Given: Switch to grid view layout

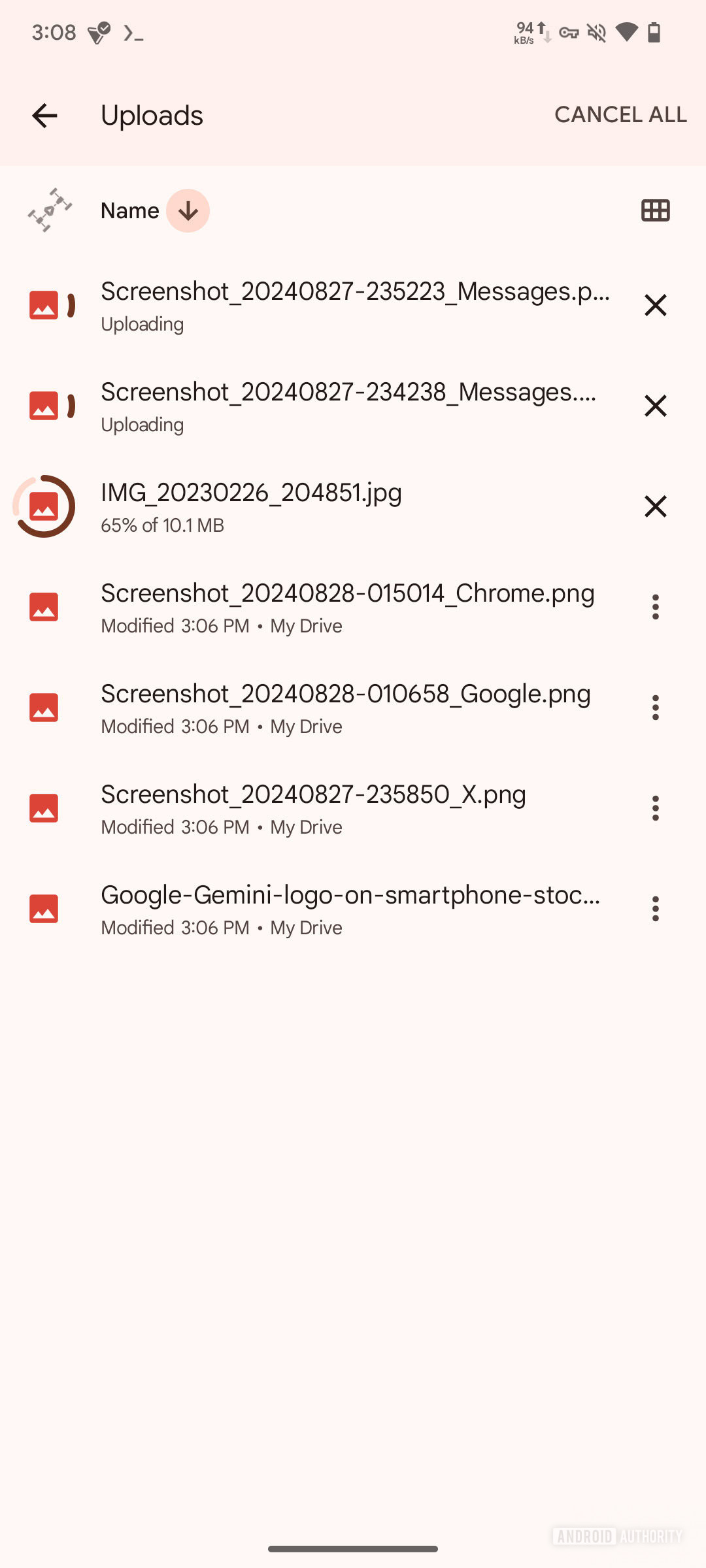Looking at the screenshot, I should pos(655,211).
